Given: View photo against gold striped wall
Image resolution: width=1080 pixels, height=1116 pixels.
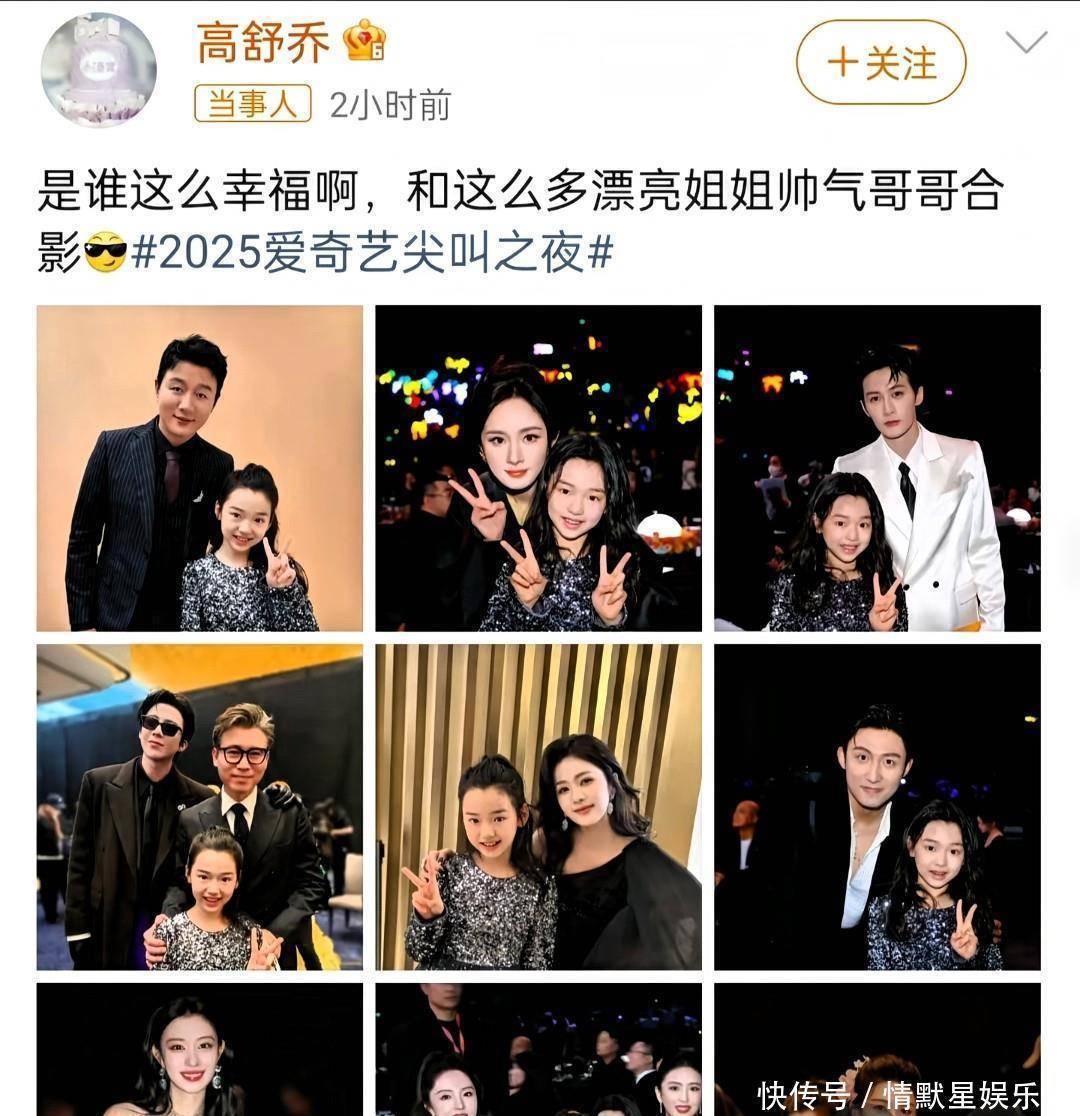Looking at the screenshot, I should point(538,807).
